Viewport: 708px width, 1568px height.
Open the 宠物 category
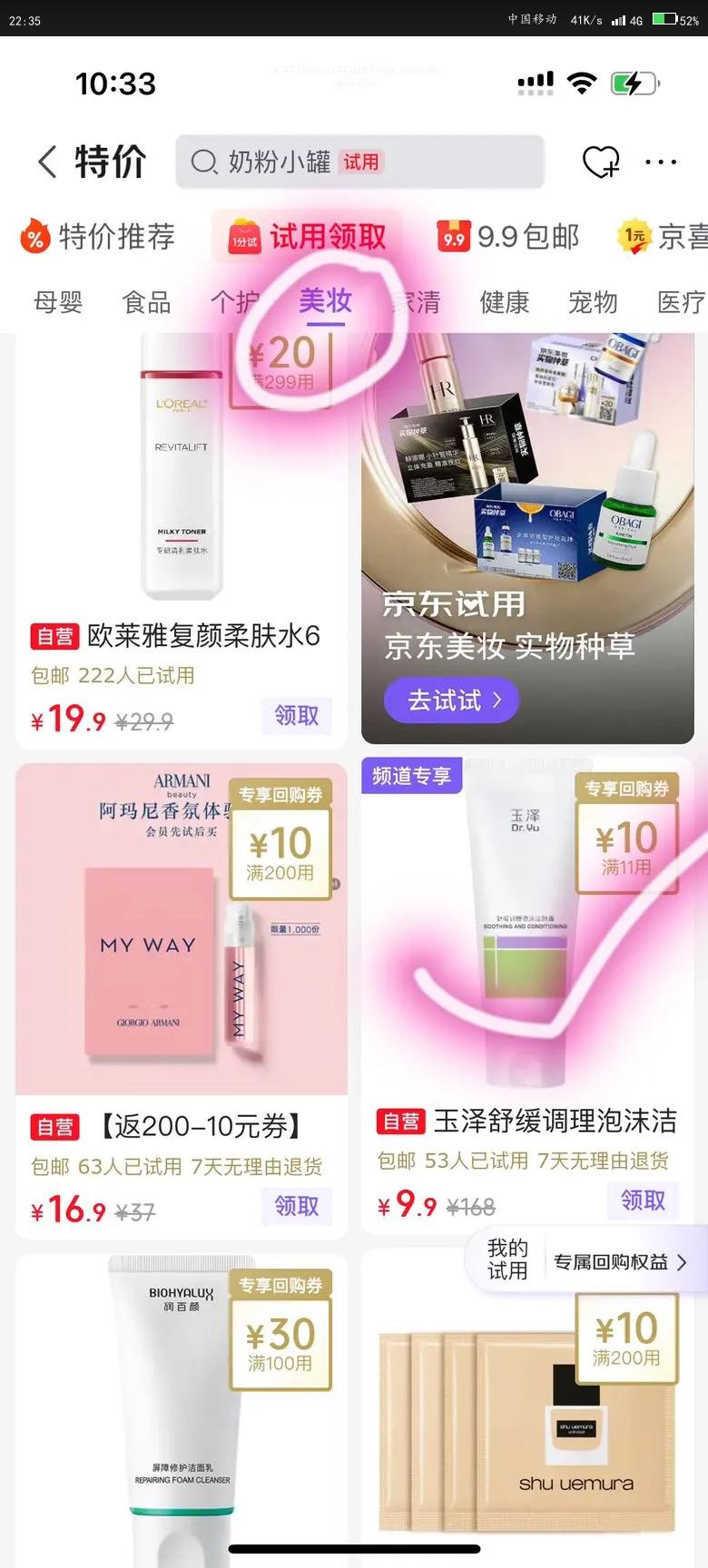coord(593,302)
